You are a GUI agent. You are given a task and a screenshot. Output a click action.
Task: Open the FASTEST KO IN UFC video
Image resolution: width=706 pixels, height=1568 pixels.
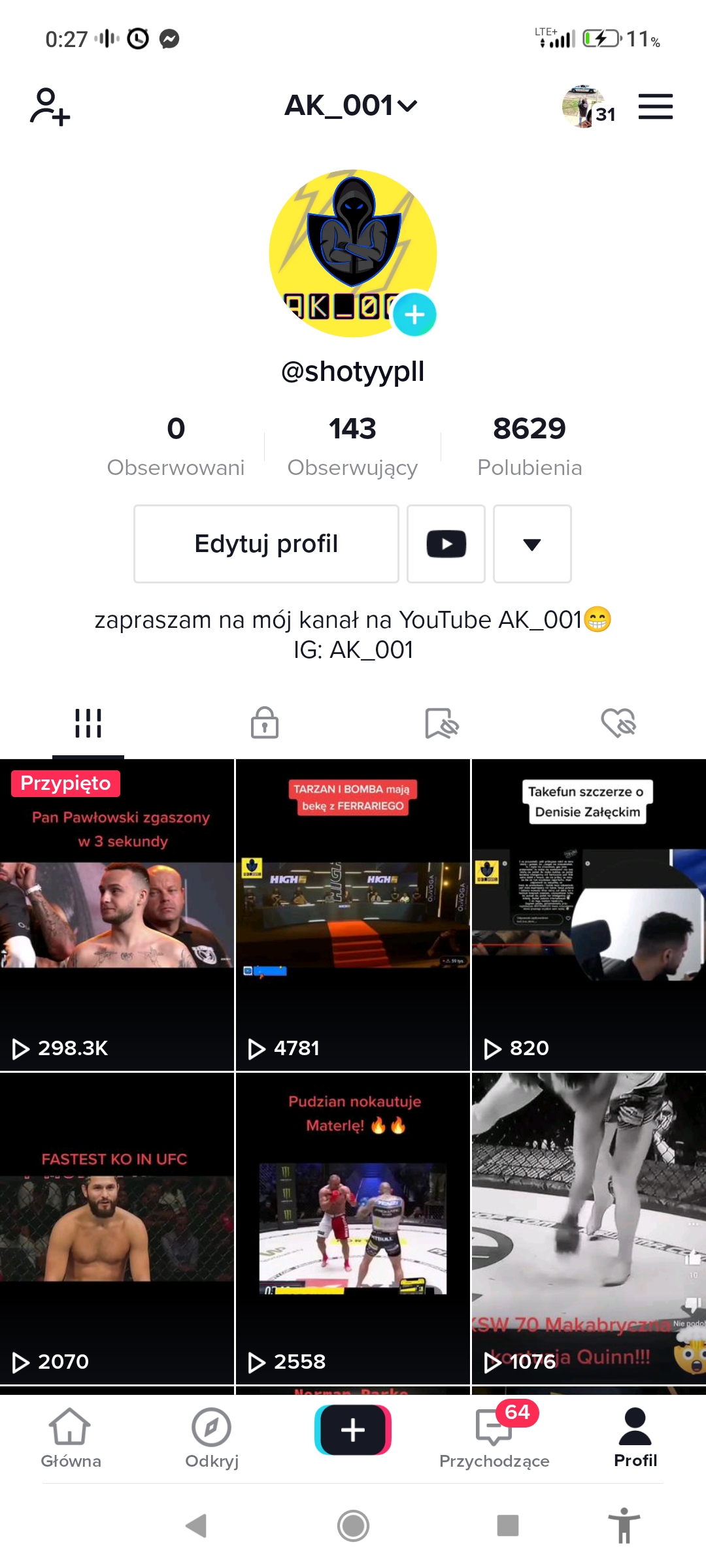point(117,1228)
